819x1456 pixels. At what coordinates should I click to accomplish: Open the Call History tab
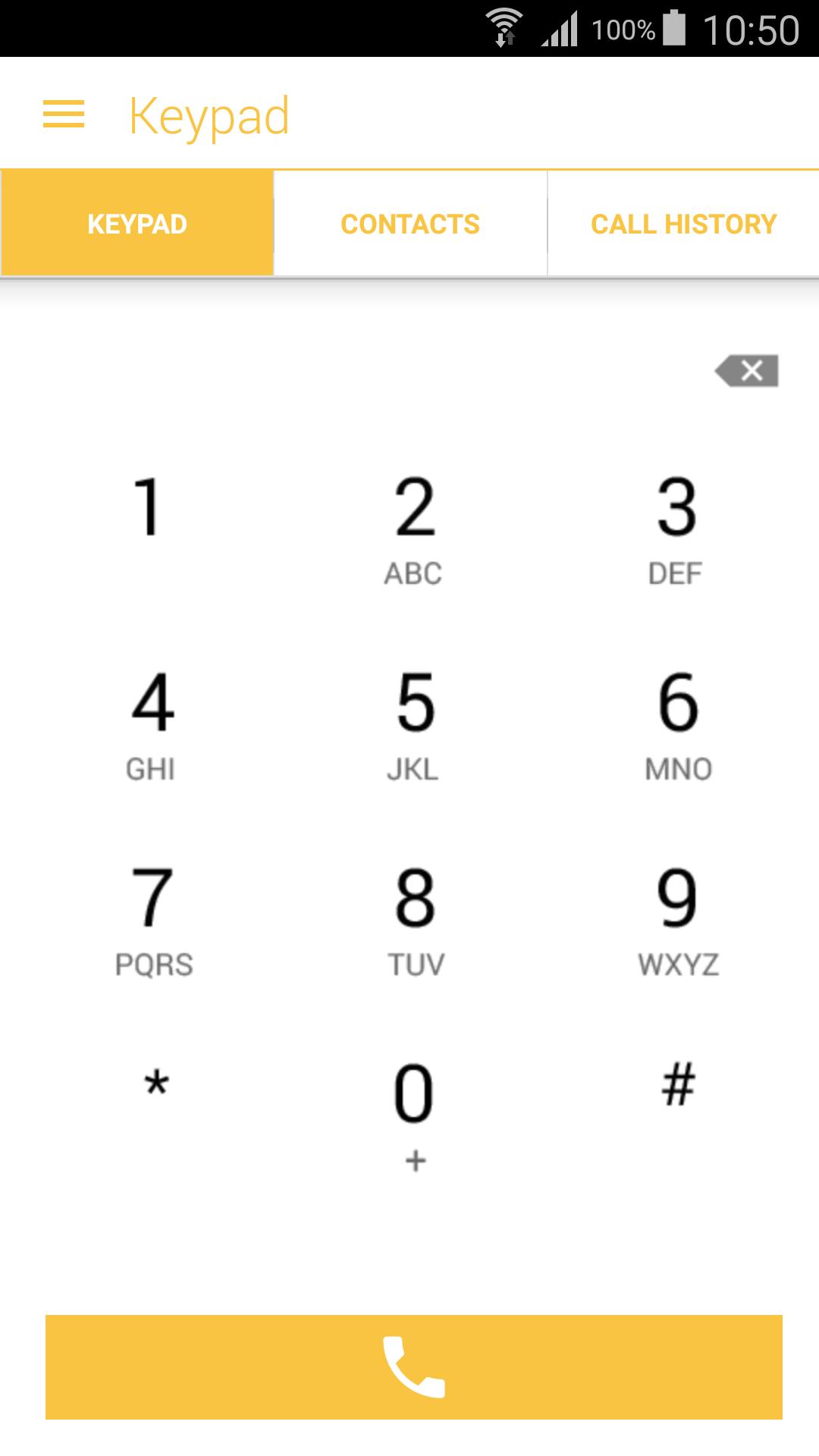(683, 224)
